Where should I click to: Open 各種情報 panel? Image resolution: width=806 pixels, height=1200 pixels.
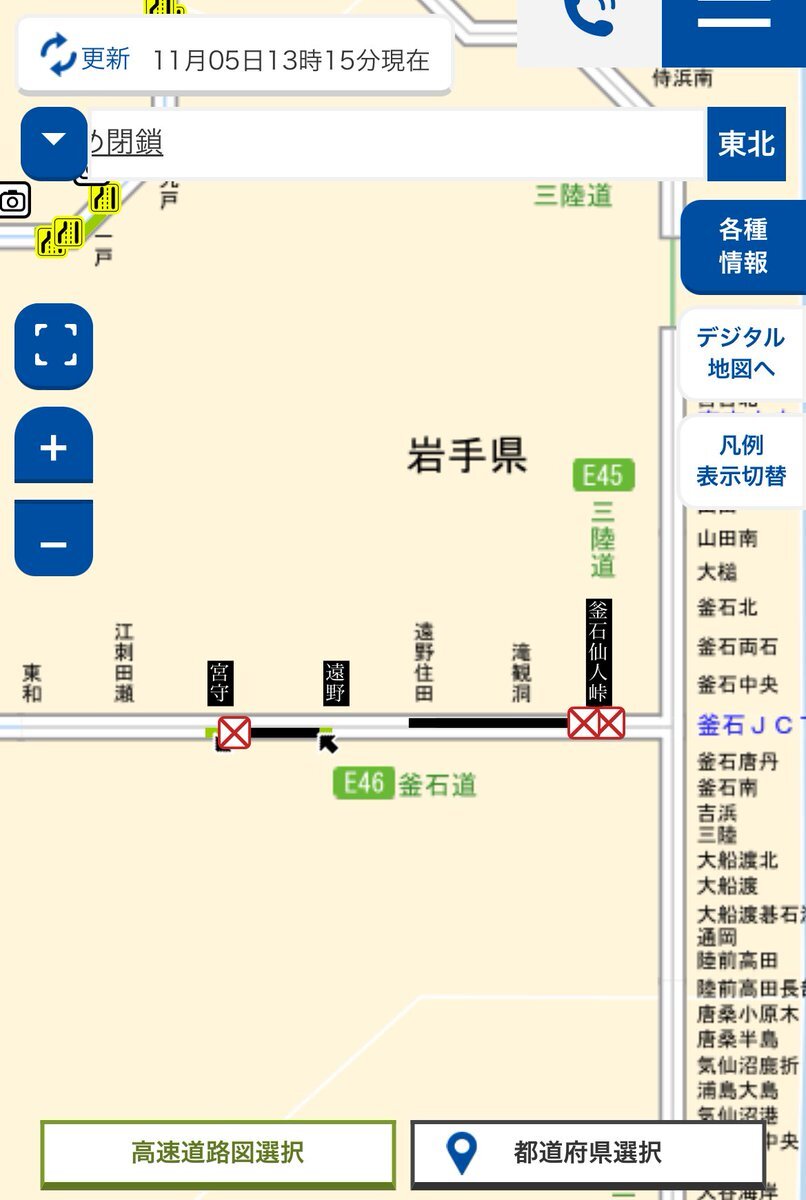(x=743, y=246)
